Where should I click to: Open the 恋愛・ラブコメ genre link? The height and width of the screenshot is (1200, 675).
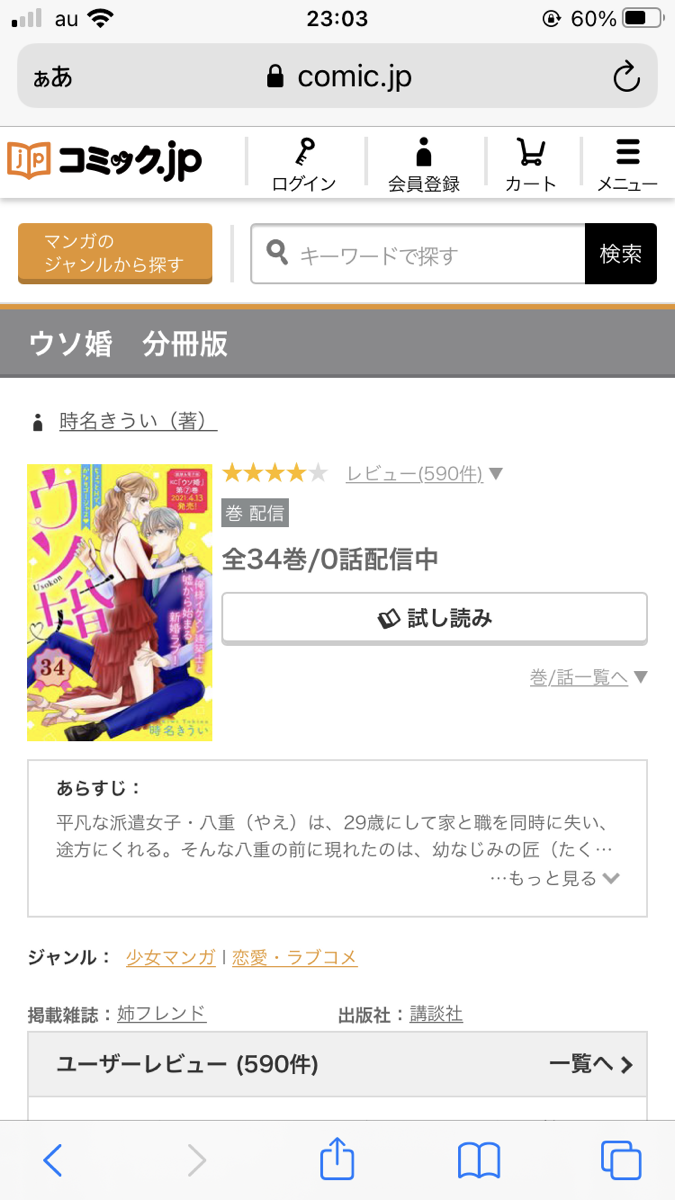tap(295, 957)
